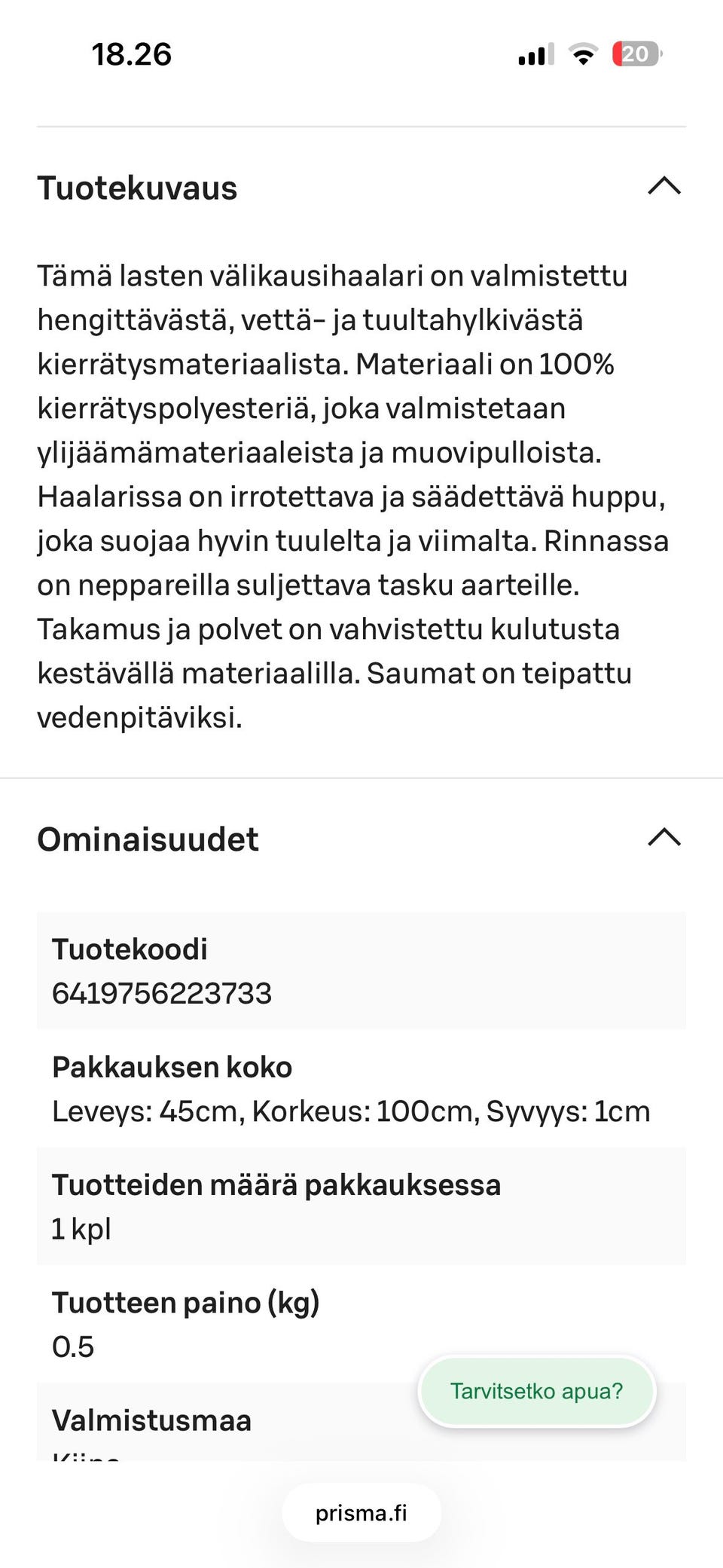Visit prisma.fi from the bottom bar
The width and height of the screenshot is (723, 1568).
361,1511
